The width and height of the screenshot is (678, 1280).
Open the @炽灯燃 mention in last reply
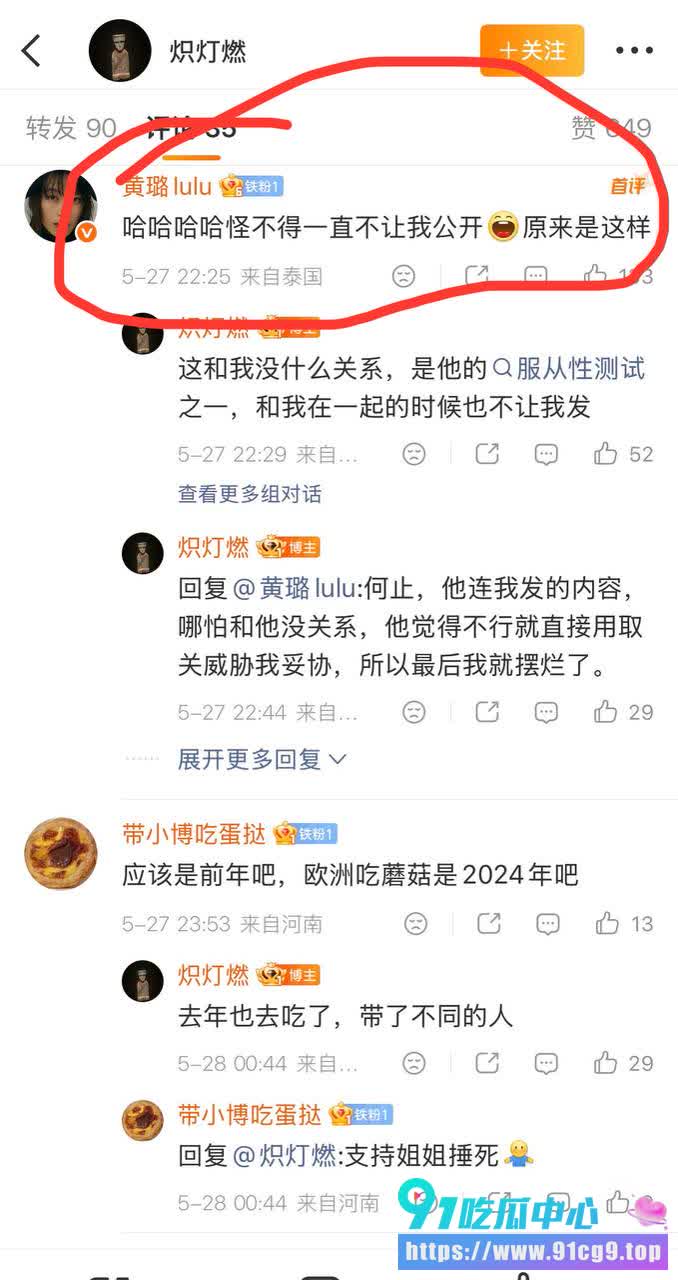tap(285, 1156)
